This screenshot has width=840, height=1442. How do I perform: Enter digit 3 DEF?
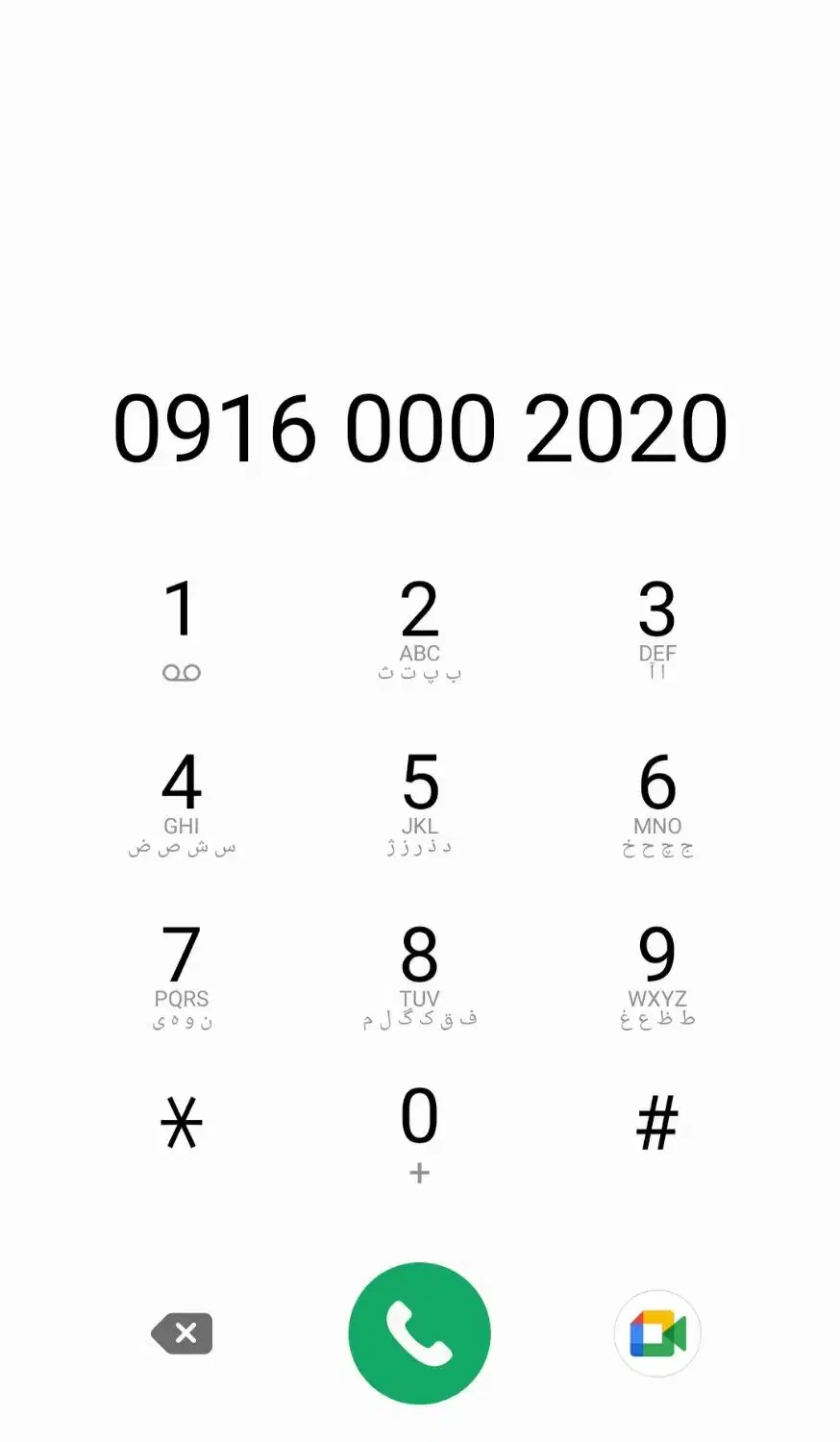click(x=657, y=625)
